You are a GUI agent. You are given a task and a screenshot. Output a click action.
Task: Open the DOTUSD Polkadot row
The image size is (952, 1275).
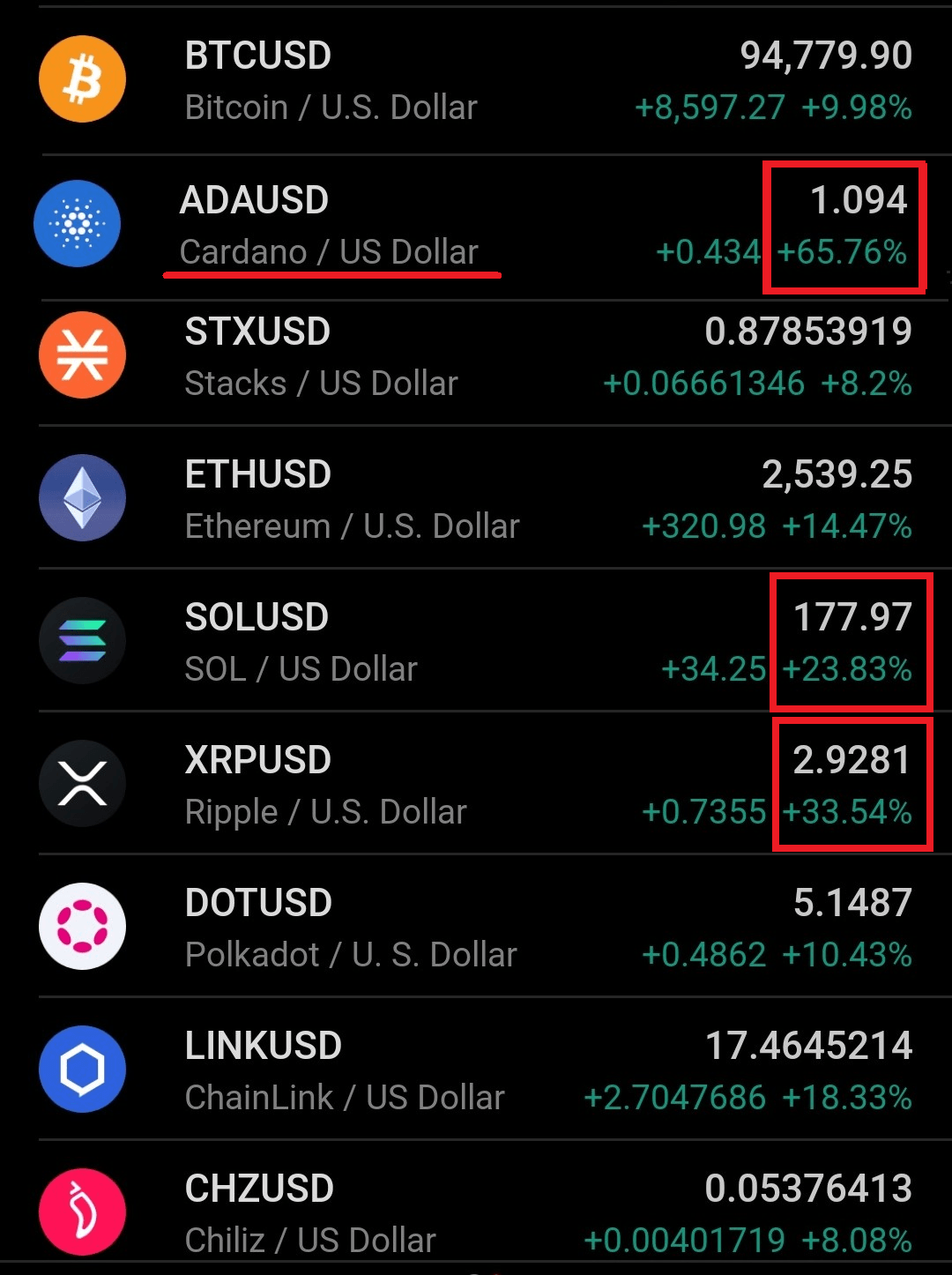click(476, 928)
